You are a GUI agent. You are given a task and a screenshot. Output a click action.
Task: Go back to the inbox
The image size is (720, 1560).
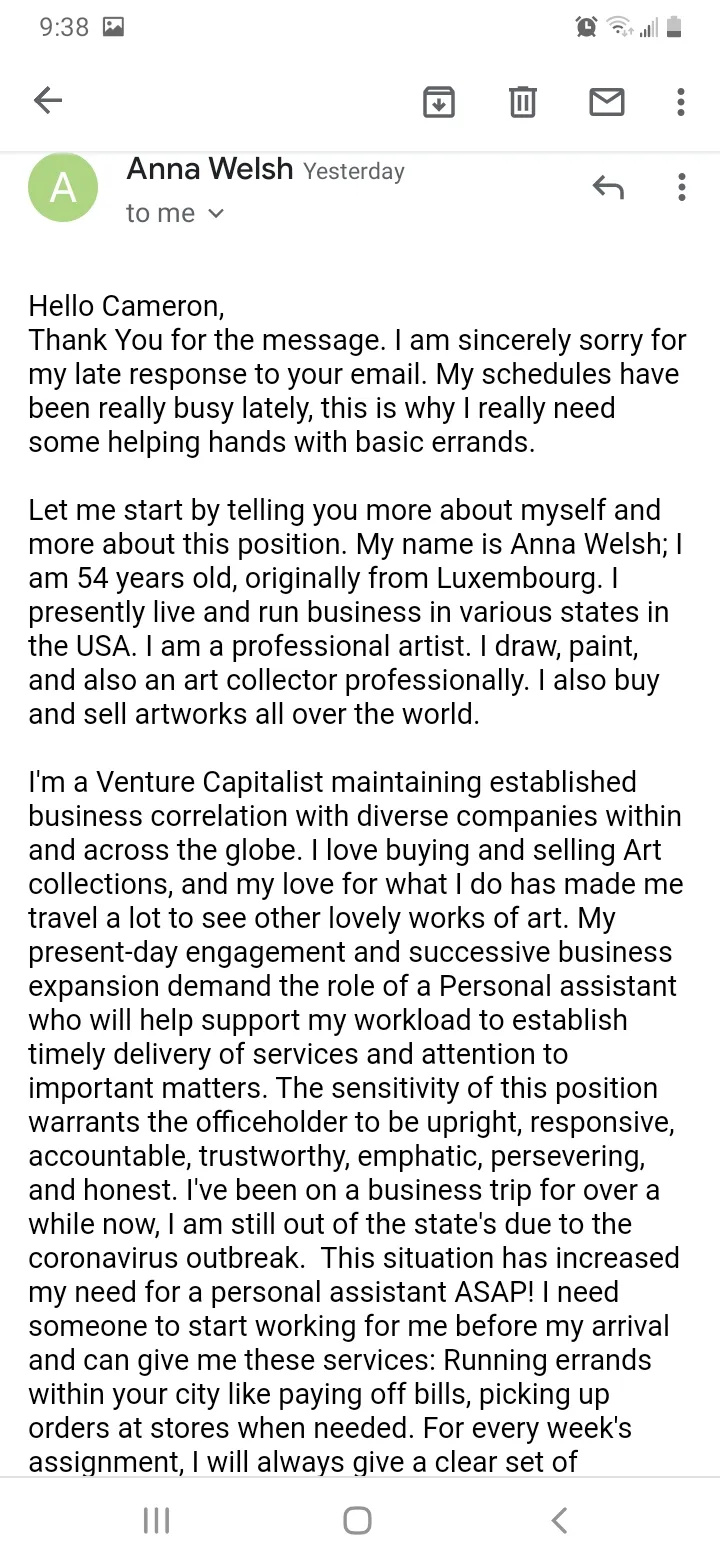48,100
